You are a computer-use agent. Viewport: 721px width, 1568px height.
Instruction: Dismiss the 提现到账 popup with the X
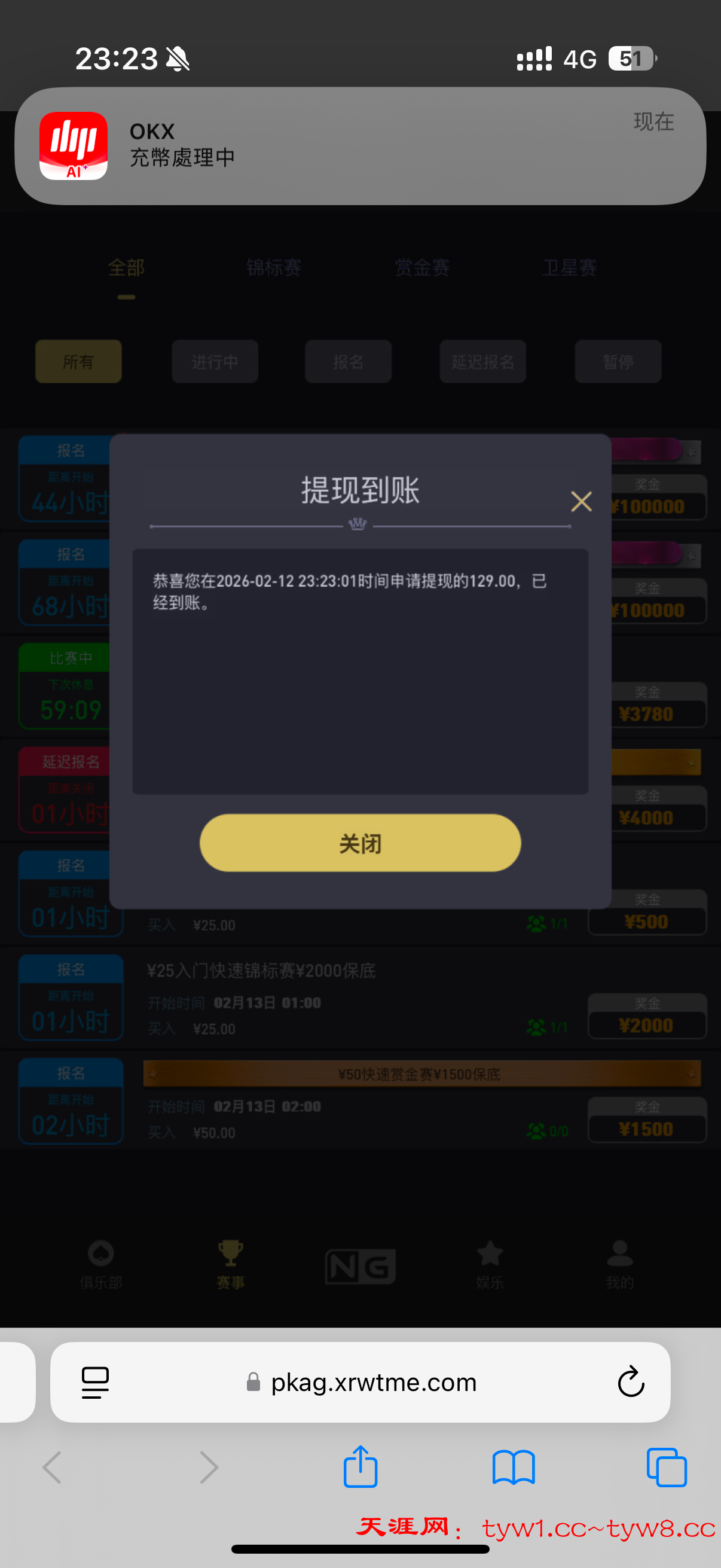tap(581, 502)
